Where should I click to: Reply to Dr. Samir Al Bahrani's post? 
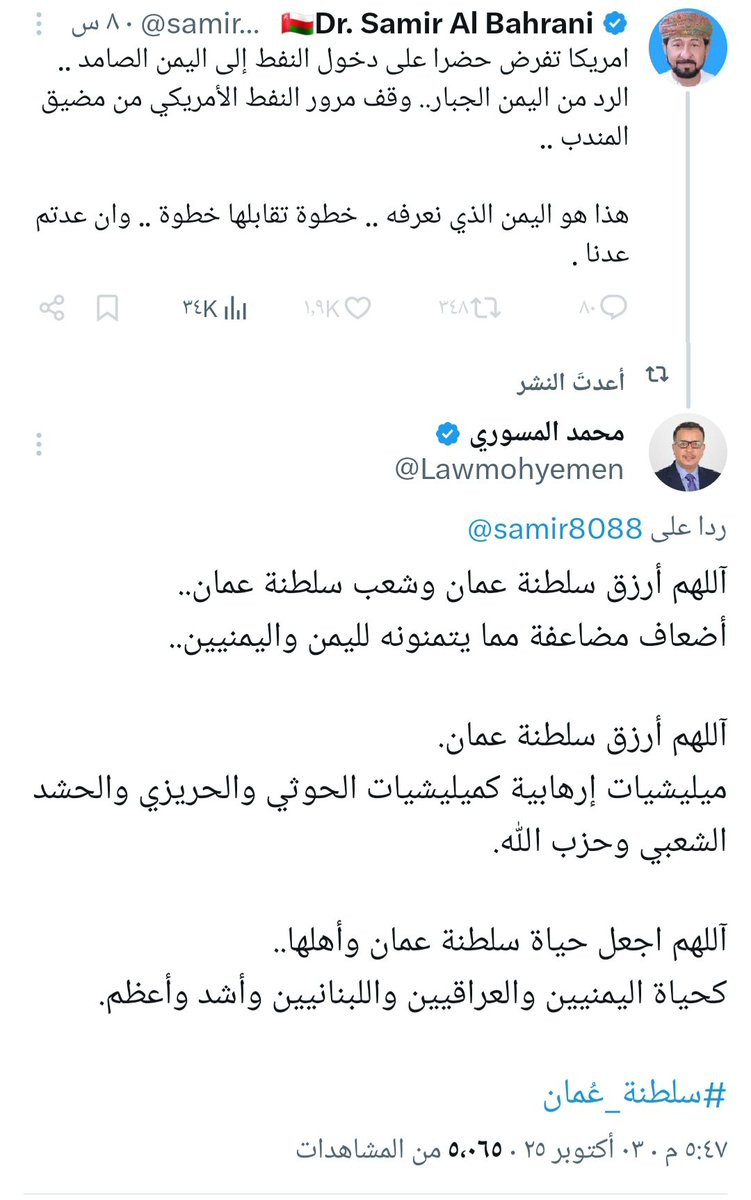tap(602, 308)
